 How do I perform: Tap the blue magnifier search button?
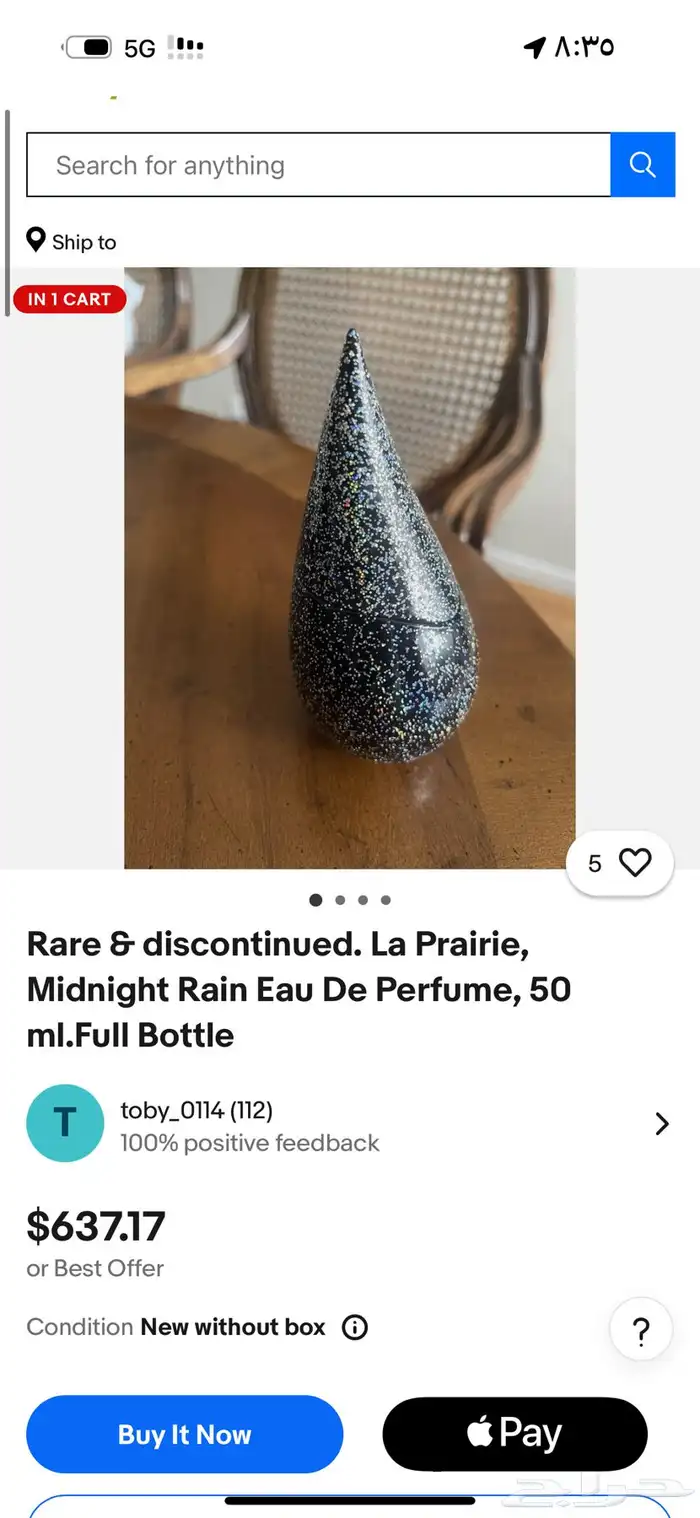tap(642, 165)
